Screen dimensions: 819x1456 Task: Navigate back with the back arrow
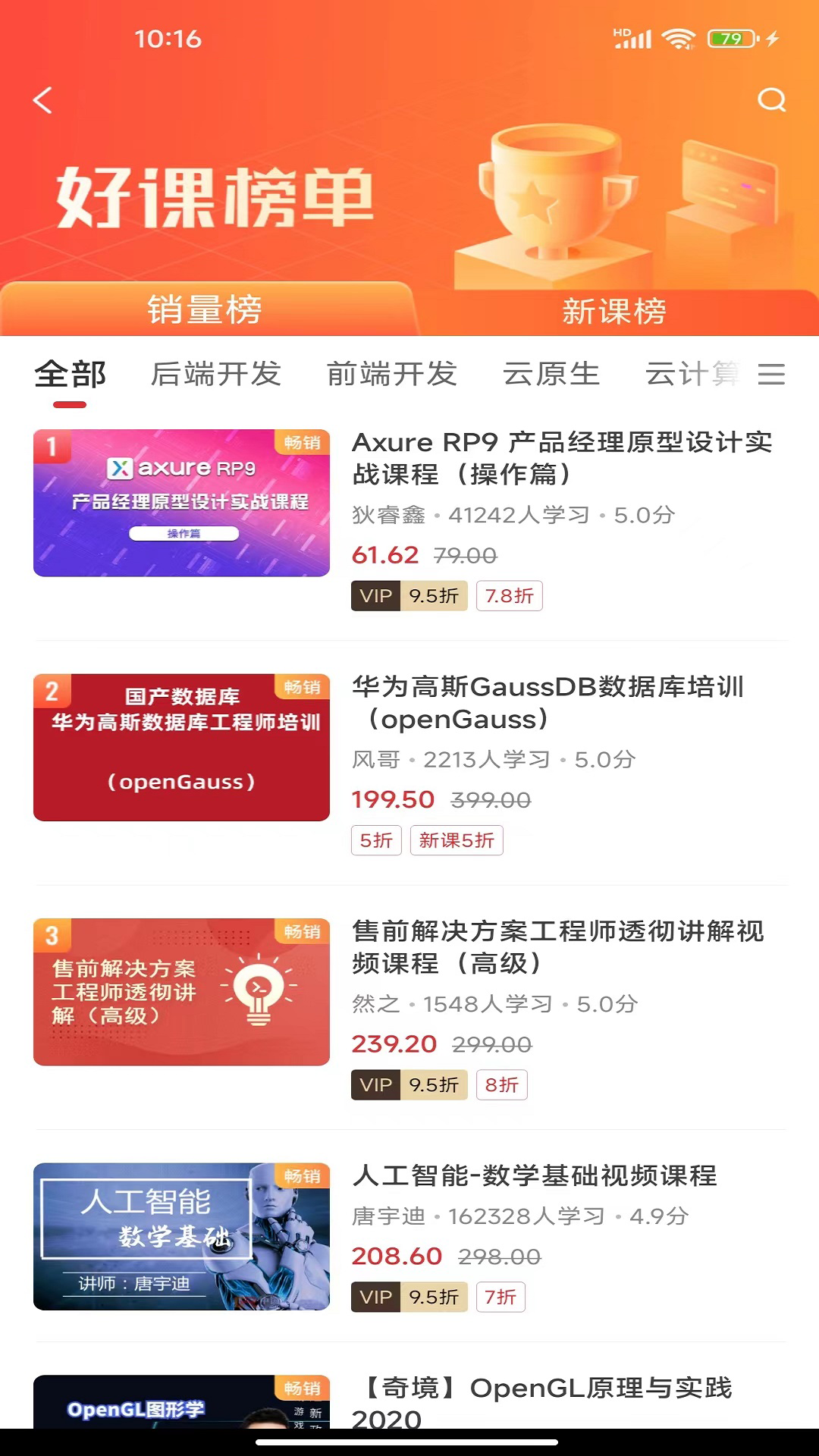pyautogui.click(x=43, y=101)
